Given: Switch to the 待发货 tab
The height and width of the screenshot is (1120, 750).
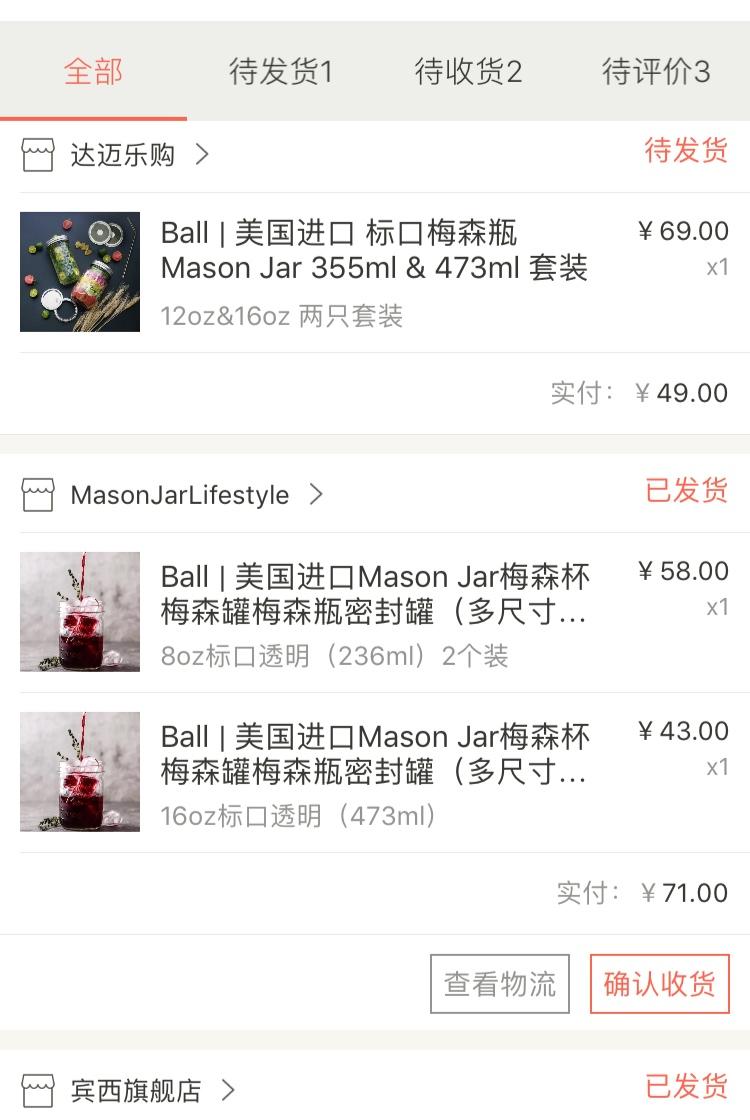Looking at the screenshot, I should (281, 72).
